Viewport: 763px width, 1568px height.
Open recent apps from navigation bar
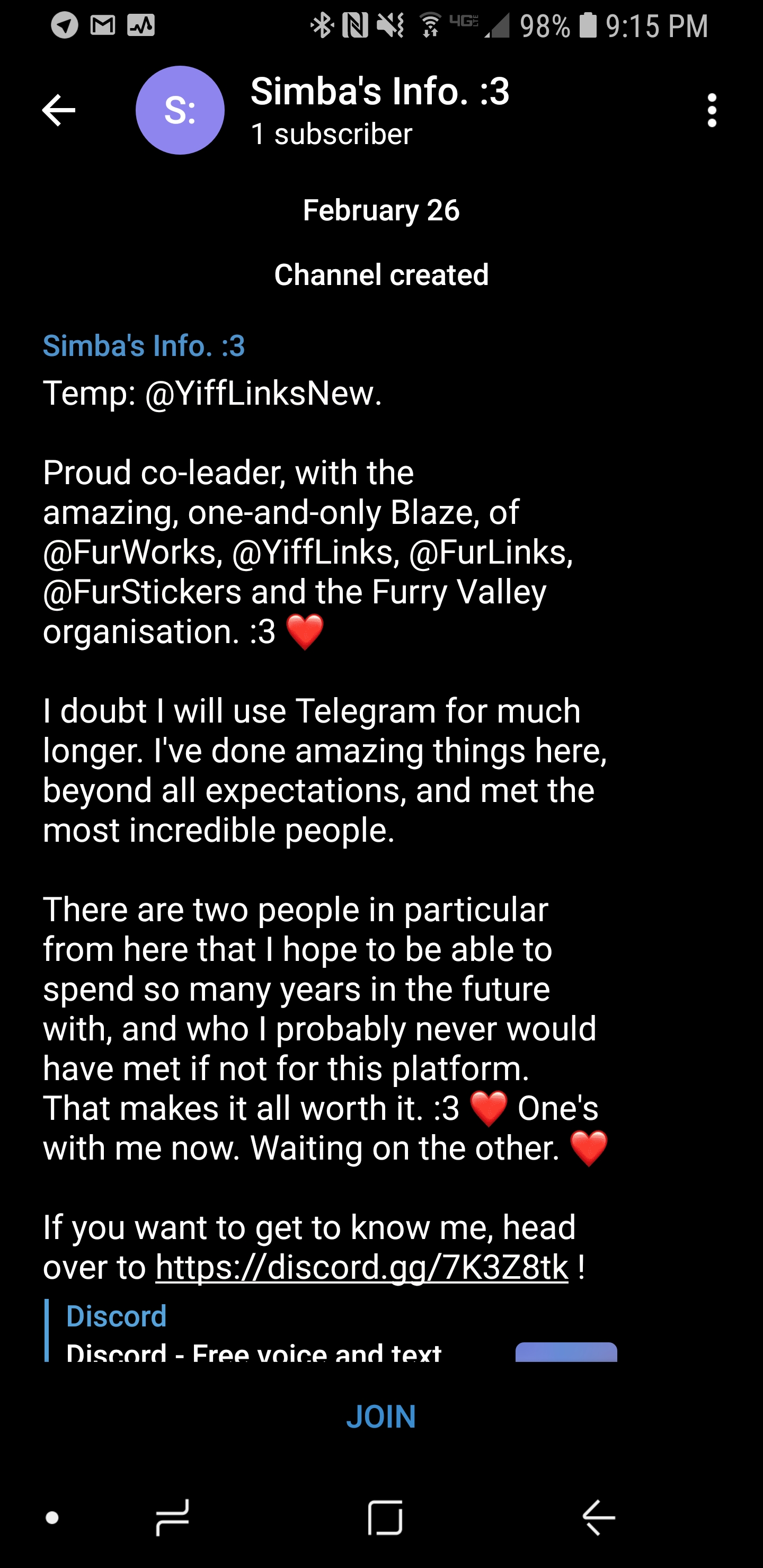(172, 1518)
